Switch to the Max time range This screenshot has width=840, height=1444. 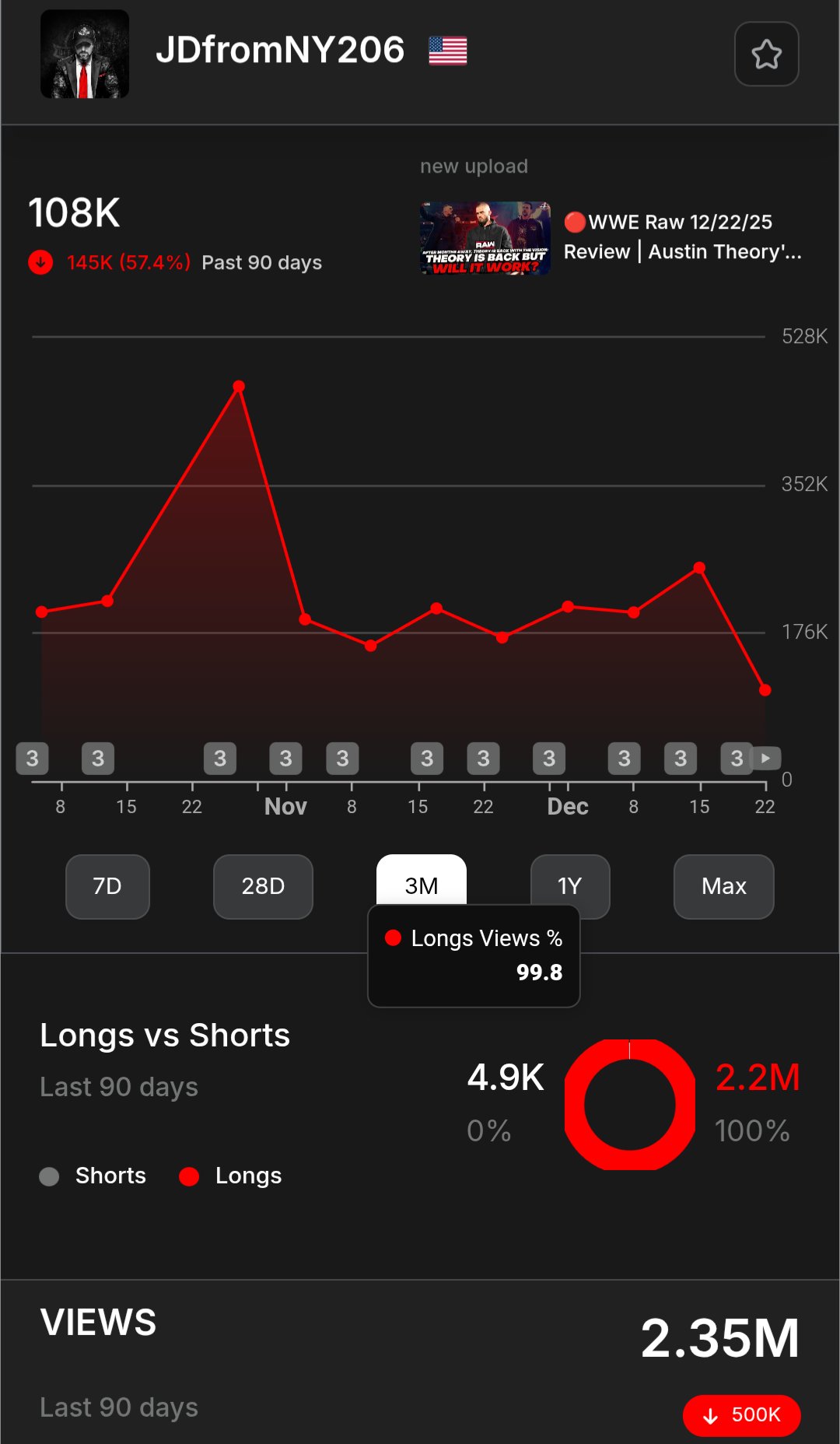point(723,886)
